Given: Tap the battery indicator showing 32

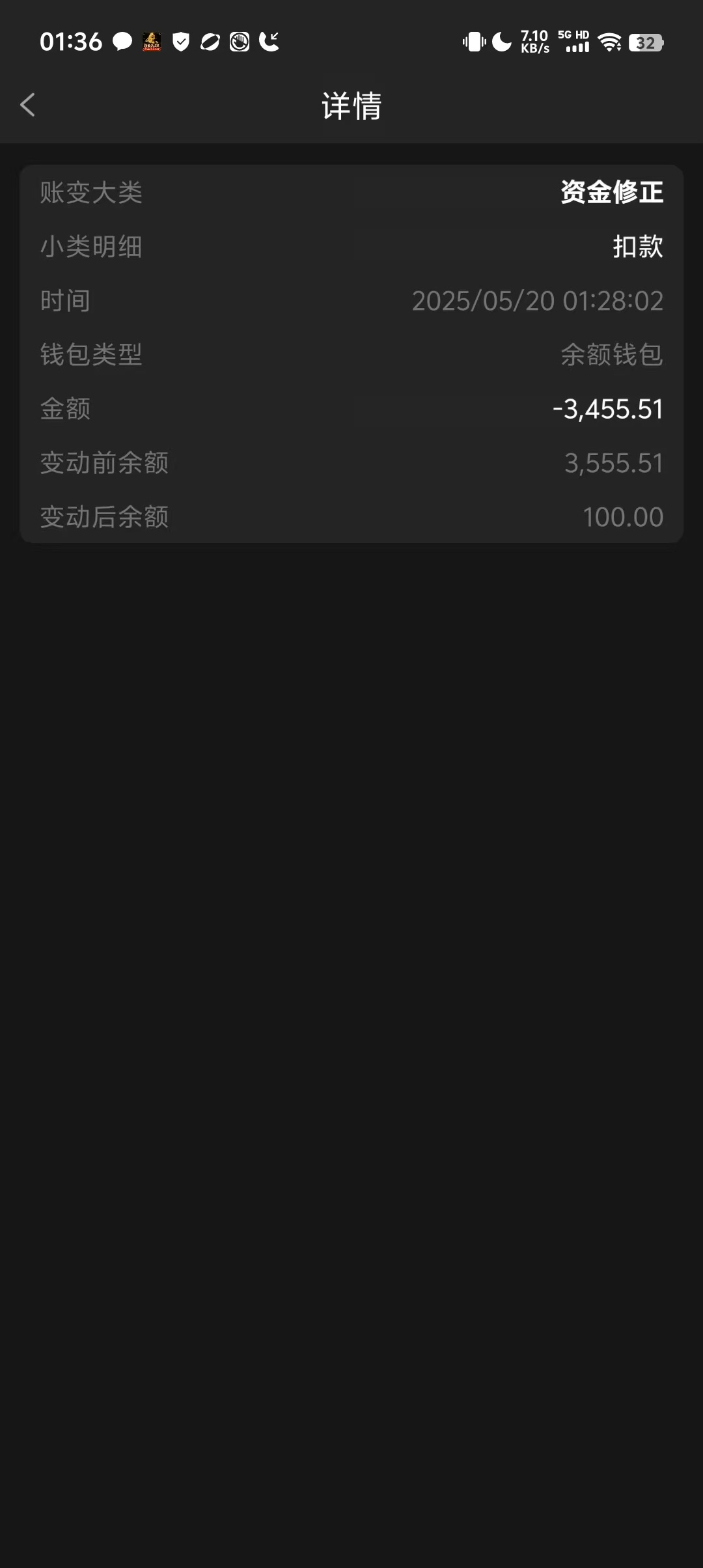Looking at the screenshot, I should [646, 42].
